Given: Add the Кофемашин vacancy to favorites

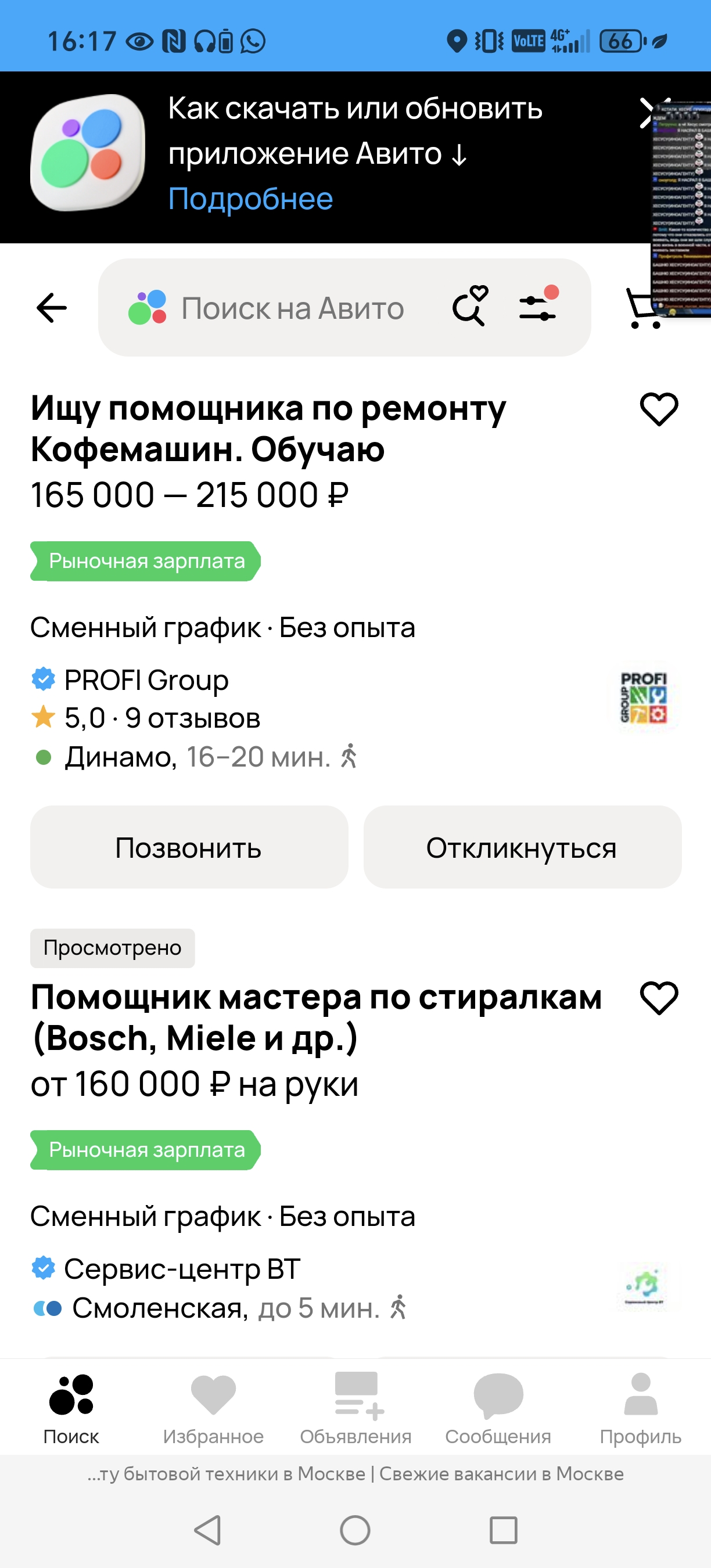Looking at the screenshot, I should (x=659, y=409).
